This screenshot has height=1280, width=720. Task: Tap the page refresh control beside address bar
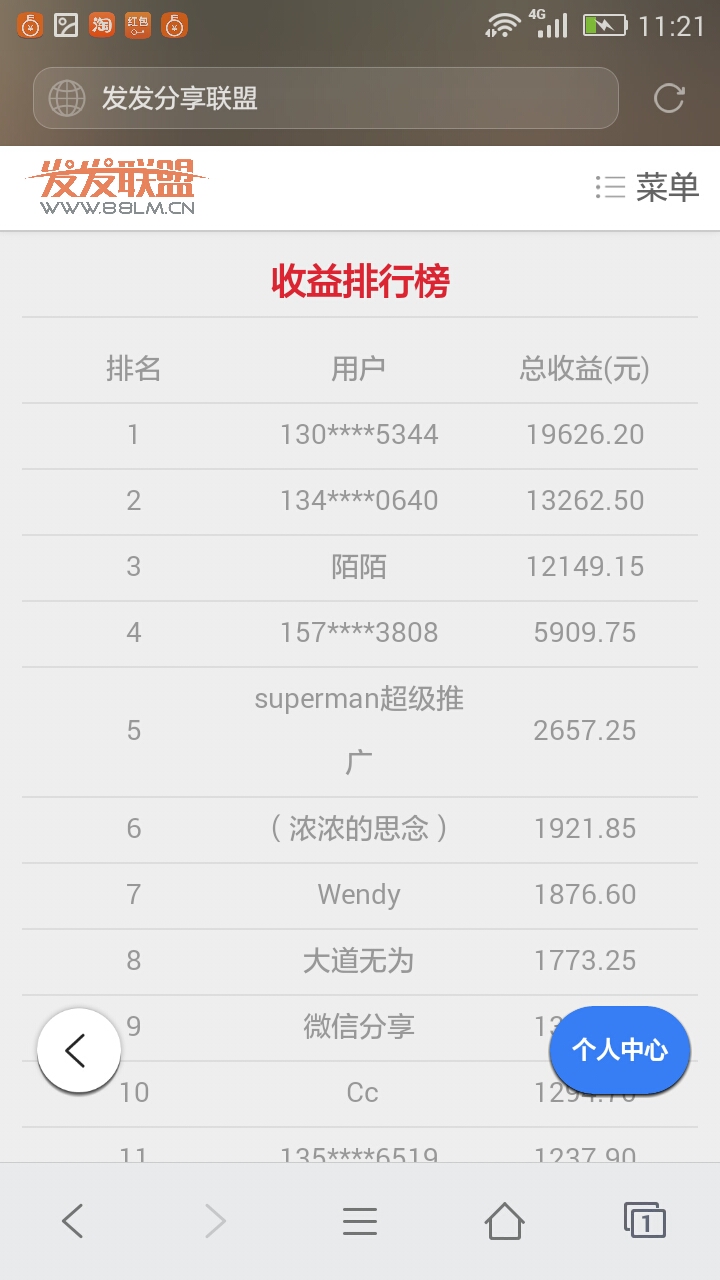tap(668, 98)
